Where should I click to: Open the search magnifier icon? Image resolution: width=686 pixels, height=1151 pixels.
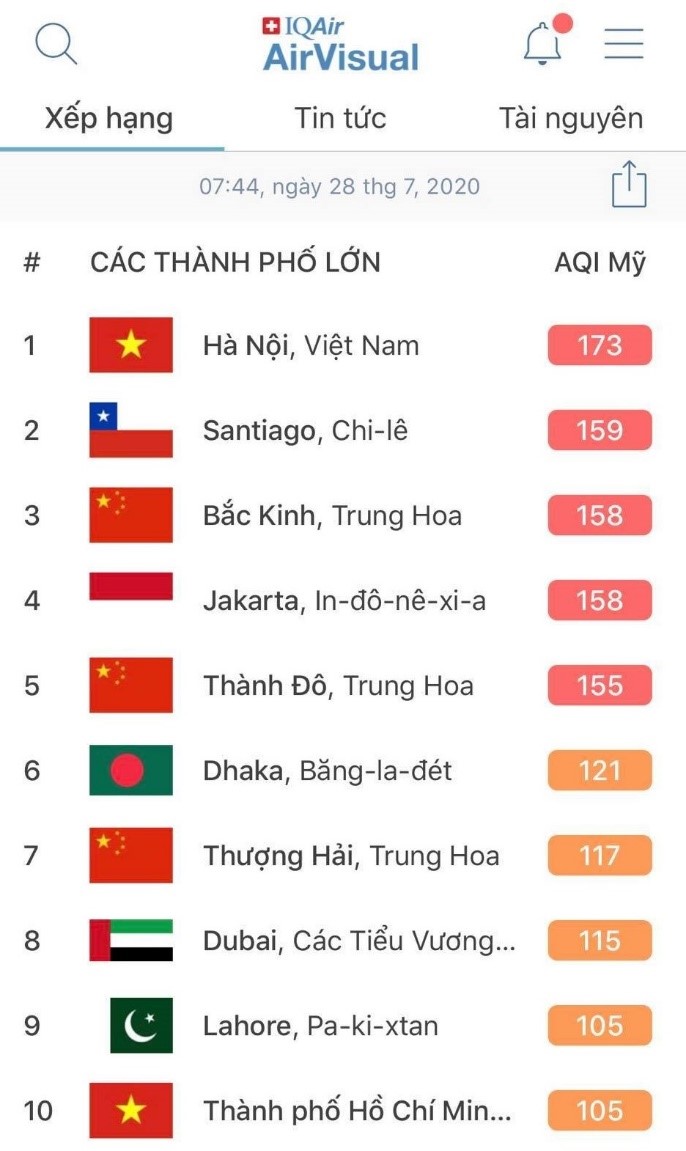coord(56,44)
